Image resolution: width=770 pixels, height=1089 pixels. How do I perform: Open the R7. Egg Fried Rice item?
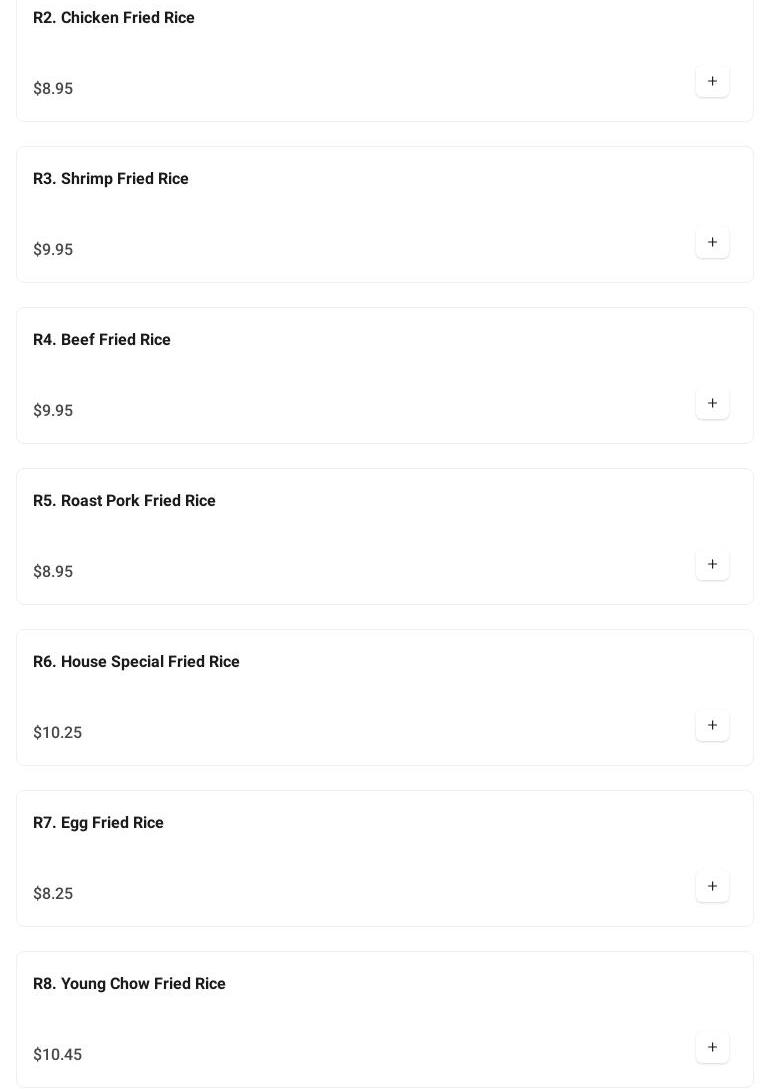[x=98, y=823]
